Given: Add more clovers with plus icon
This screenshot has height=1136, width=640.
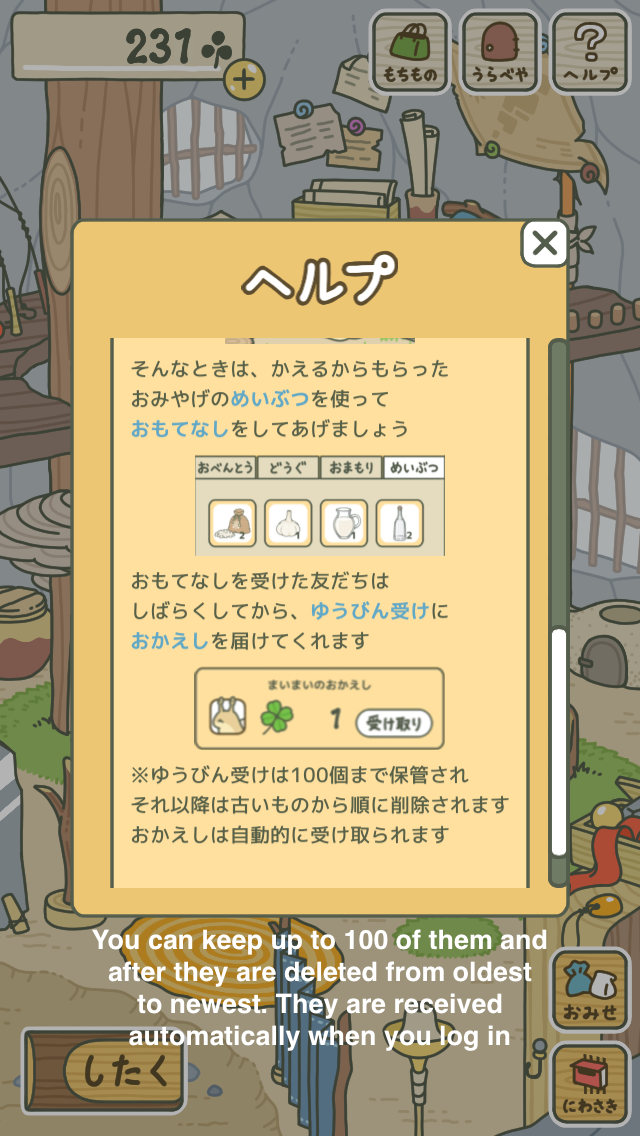Looking at the screenshot, I should (244, 79).
